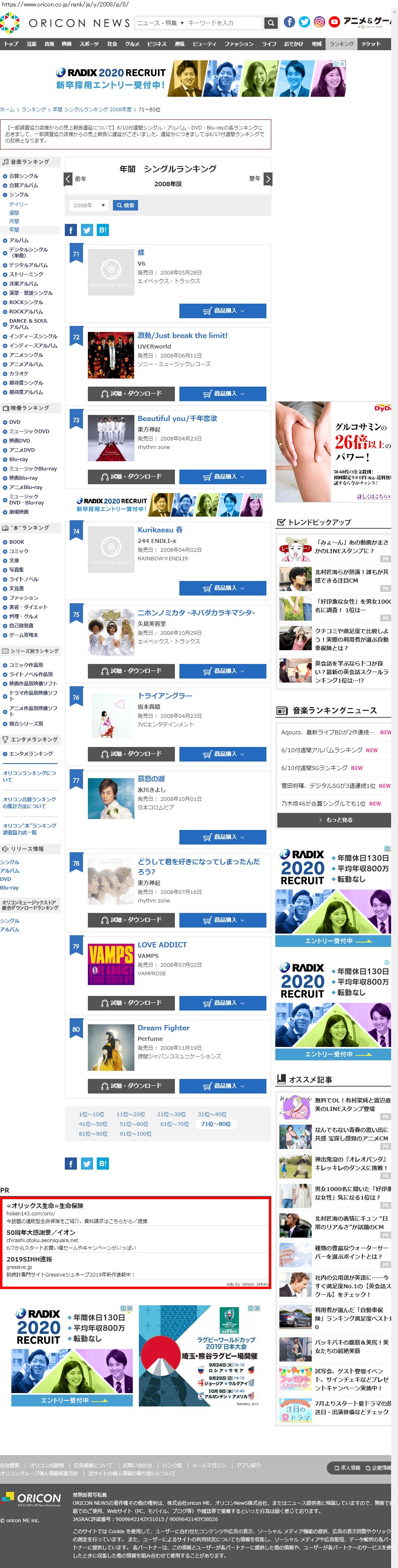Open 商品購入 for V6's 蝶
The image size is (398, 1568).
point(222,311)
